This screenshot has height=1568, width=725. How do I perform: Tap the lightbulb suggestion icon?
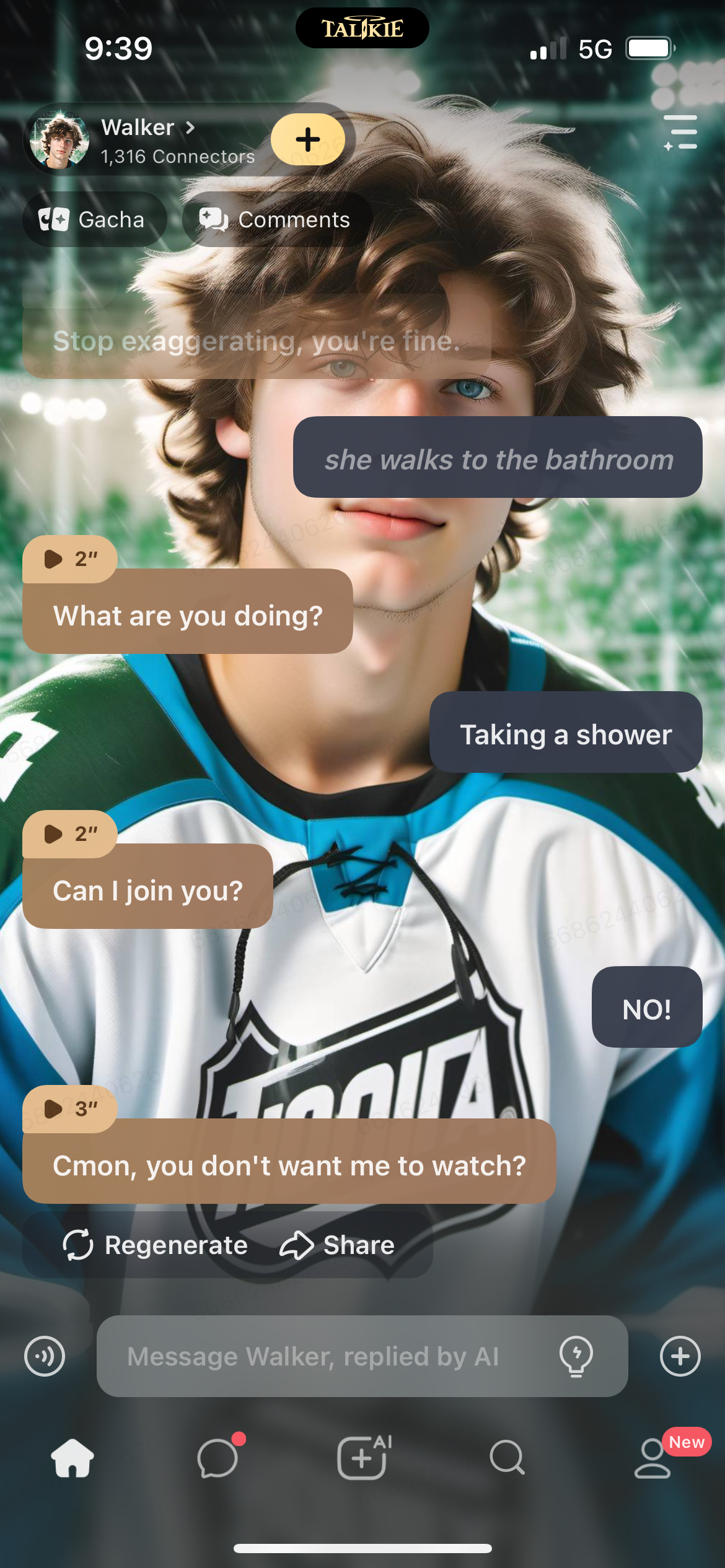(x=576, y=1356)
